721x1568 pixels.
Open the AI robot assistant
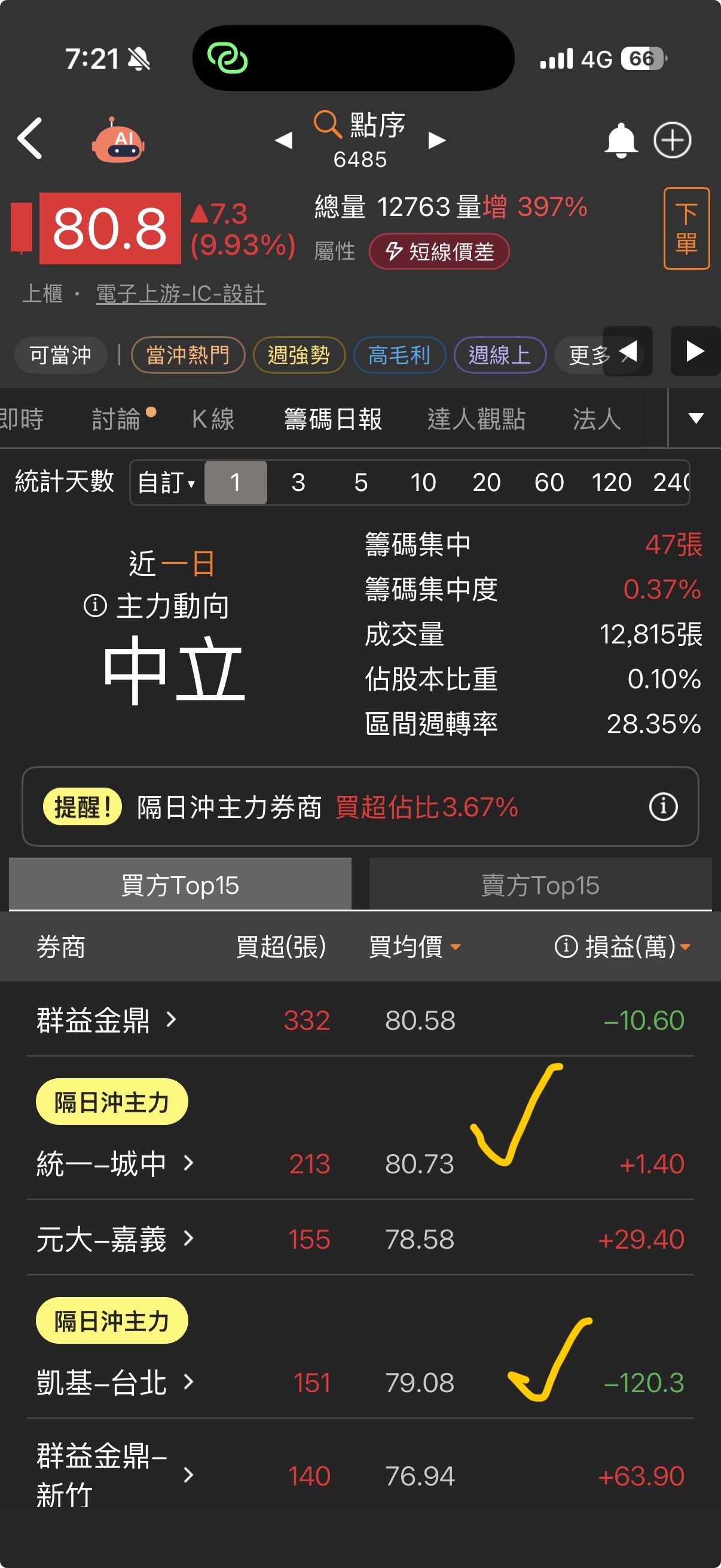point(118,140)
